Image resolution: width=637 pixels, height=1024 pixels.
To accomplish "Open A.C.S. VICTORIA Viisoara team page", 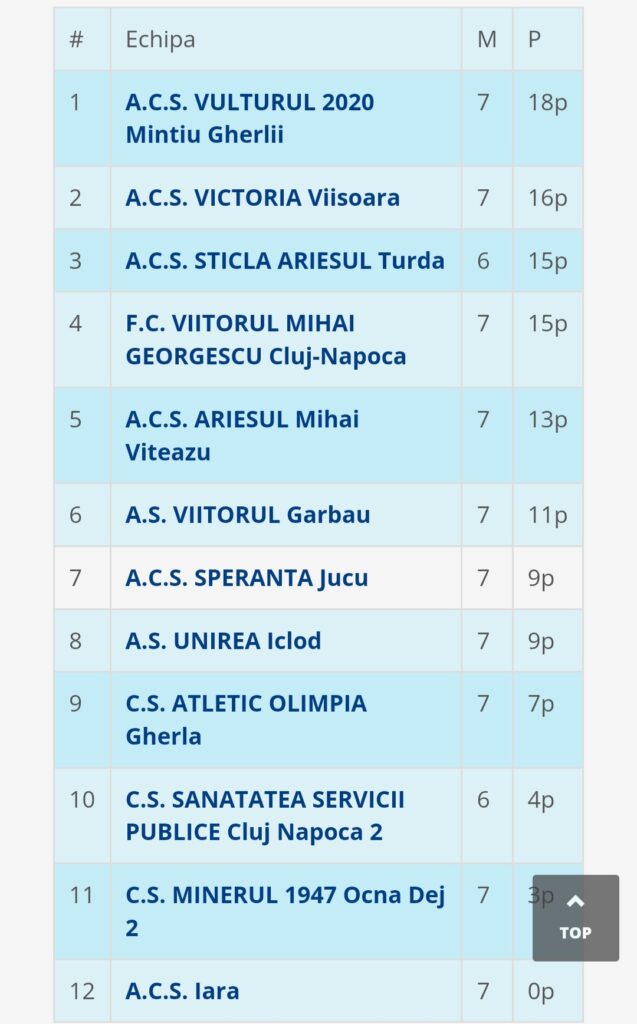I will [x=262, y=198].
